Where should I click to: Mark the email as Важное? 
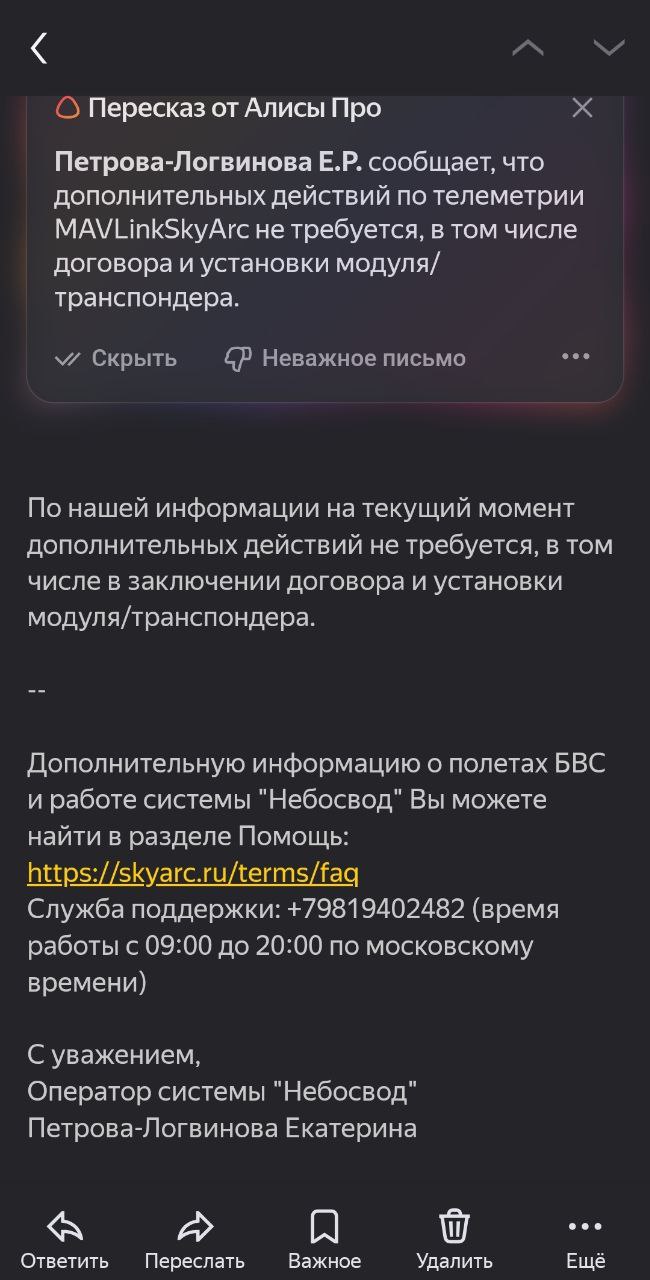[x=324, y=1240]
